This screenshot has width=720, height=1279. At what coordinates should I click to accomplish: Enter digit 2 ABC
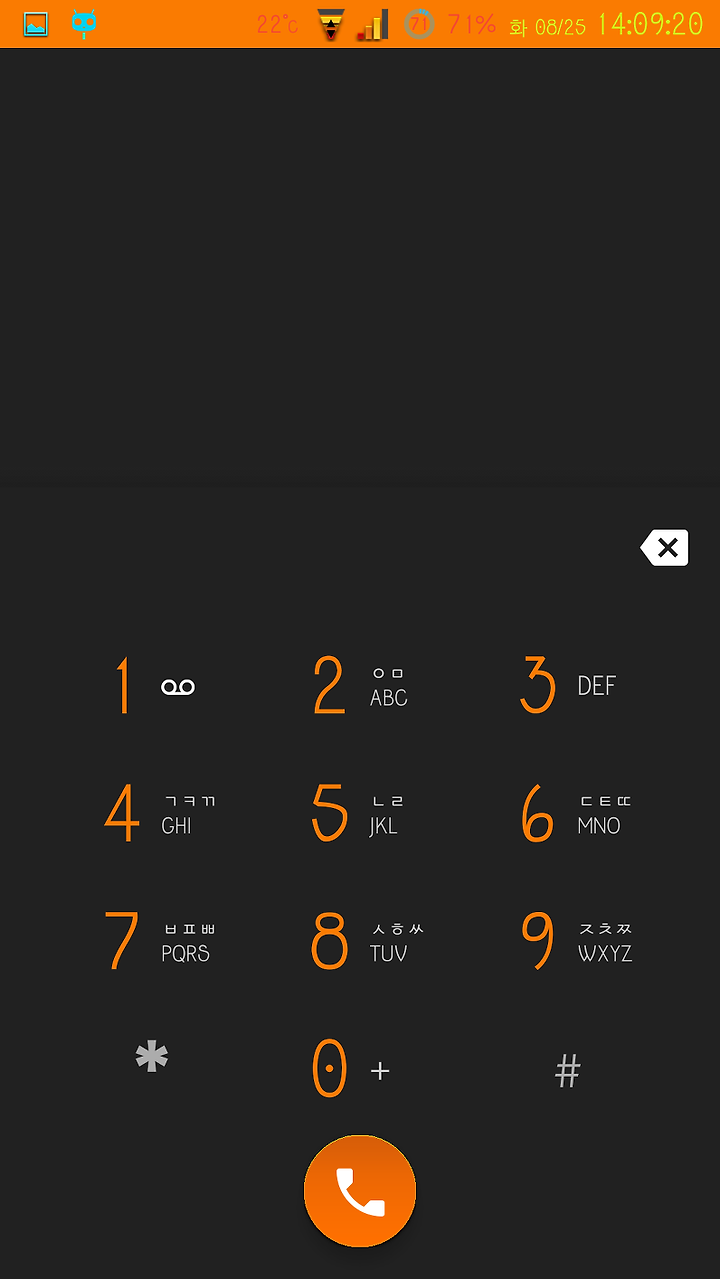coord(360,686)
